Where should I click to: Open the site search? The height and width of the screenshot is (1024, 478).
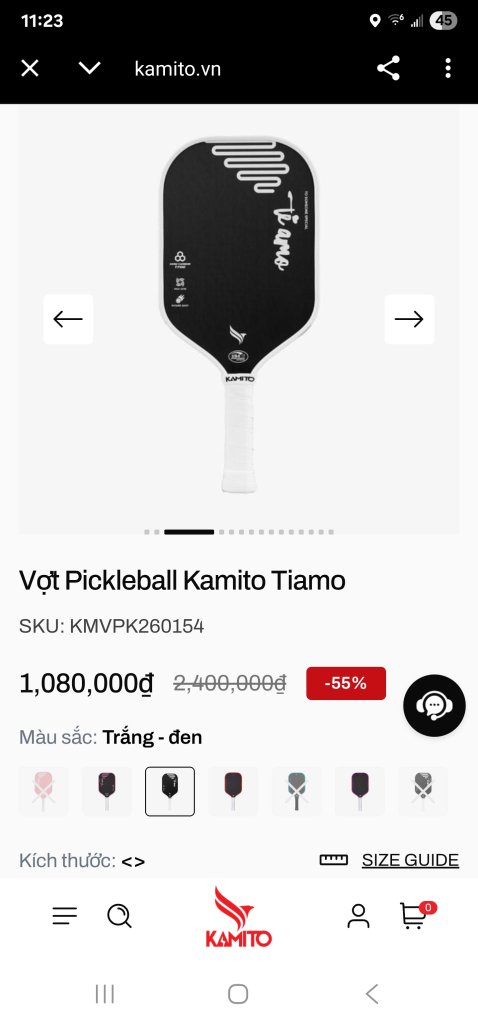pyautogui.click(x=120, y=916)
